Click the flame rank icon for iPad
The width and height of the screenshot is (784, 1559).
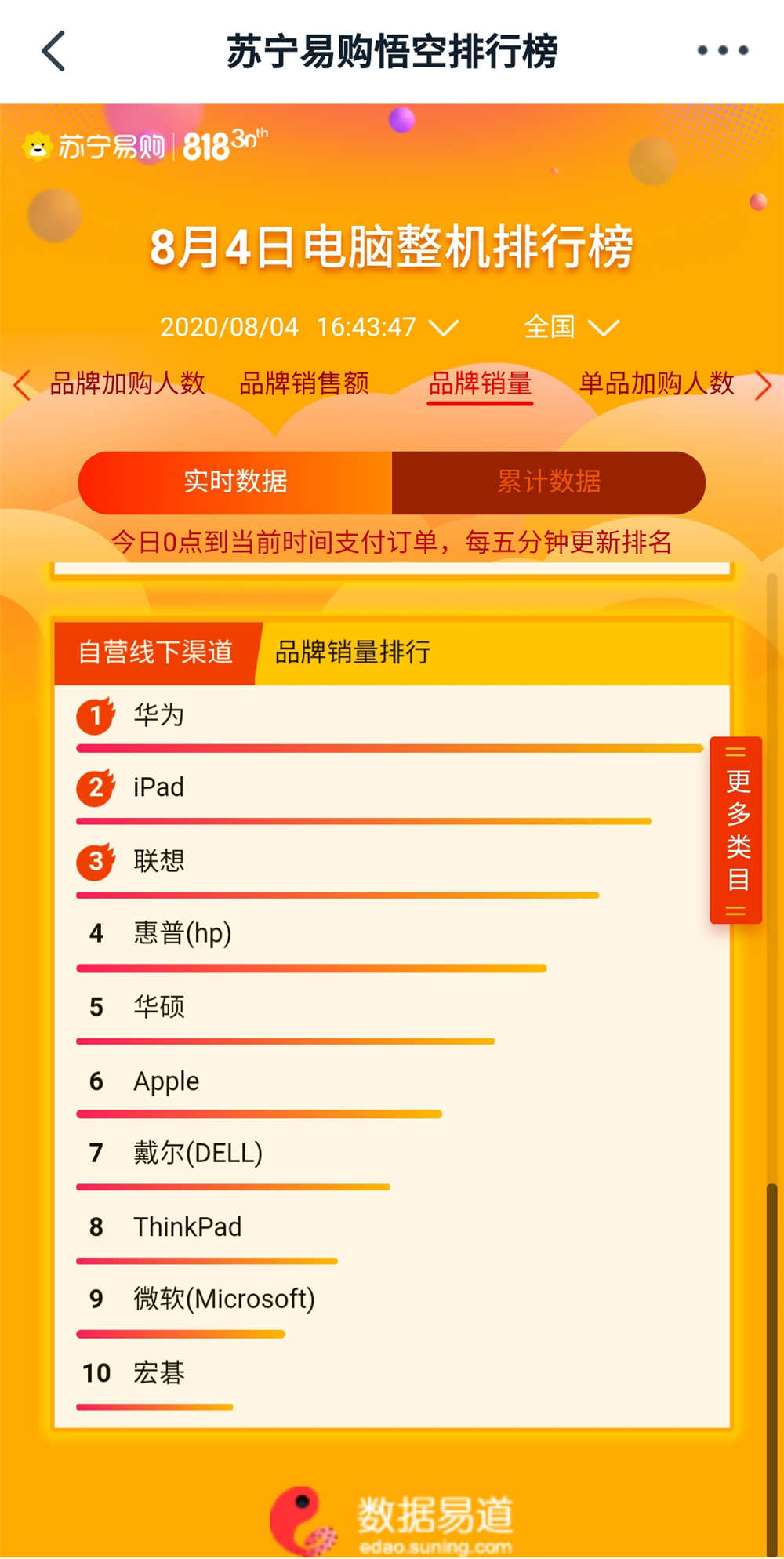95,787
